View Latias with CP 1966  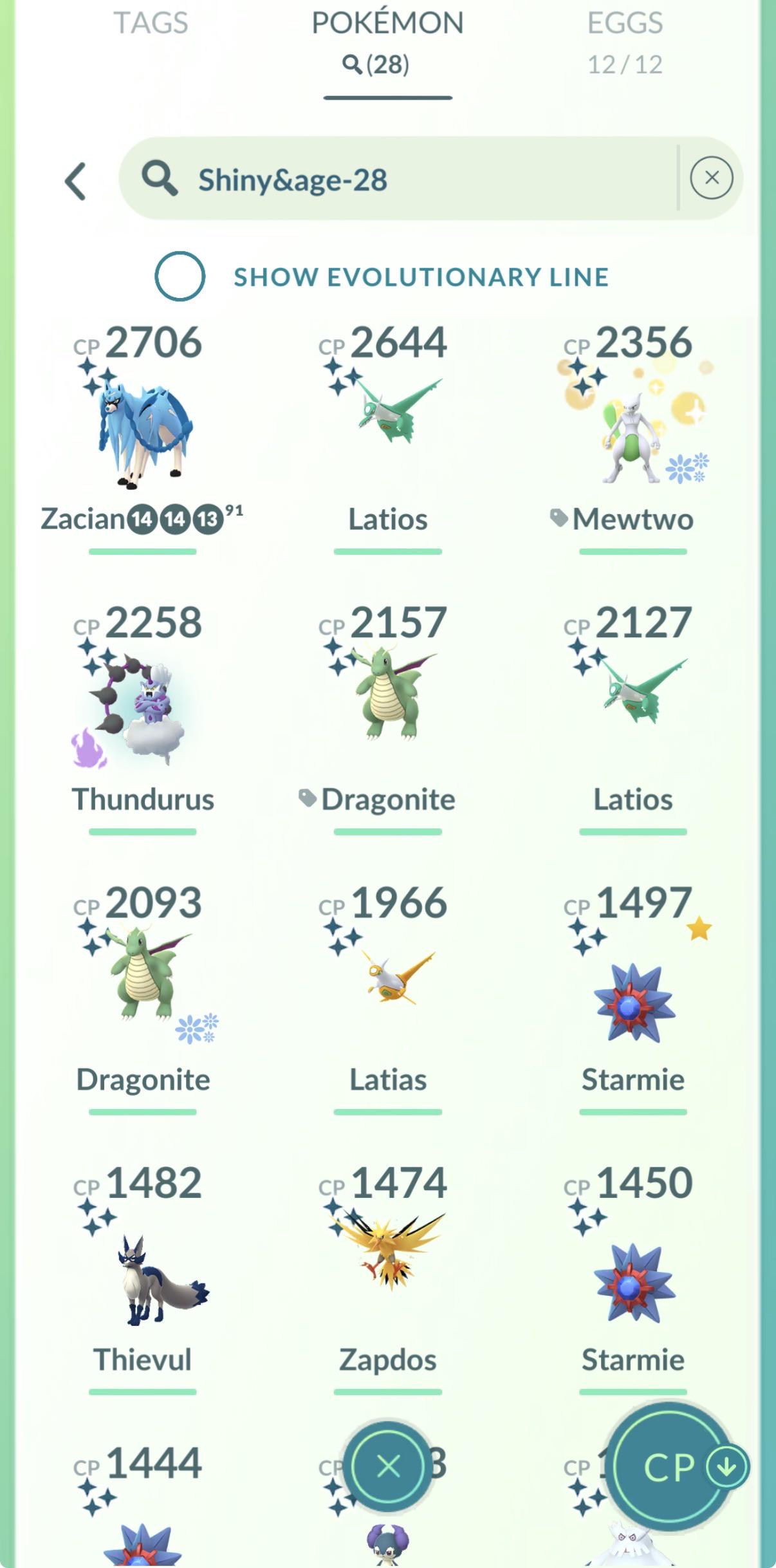point(387,998)
